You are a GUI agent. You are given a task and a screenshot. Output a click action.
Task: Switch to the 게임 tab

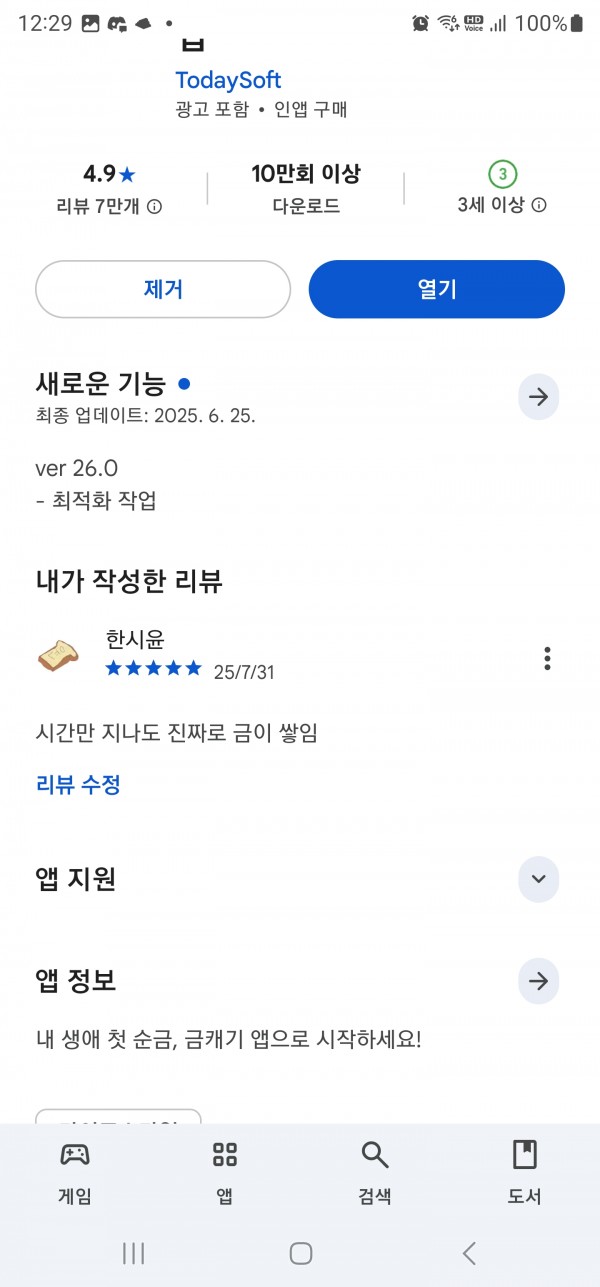pos(75,1171)
